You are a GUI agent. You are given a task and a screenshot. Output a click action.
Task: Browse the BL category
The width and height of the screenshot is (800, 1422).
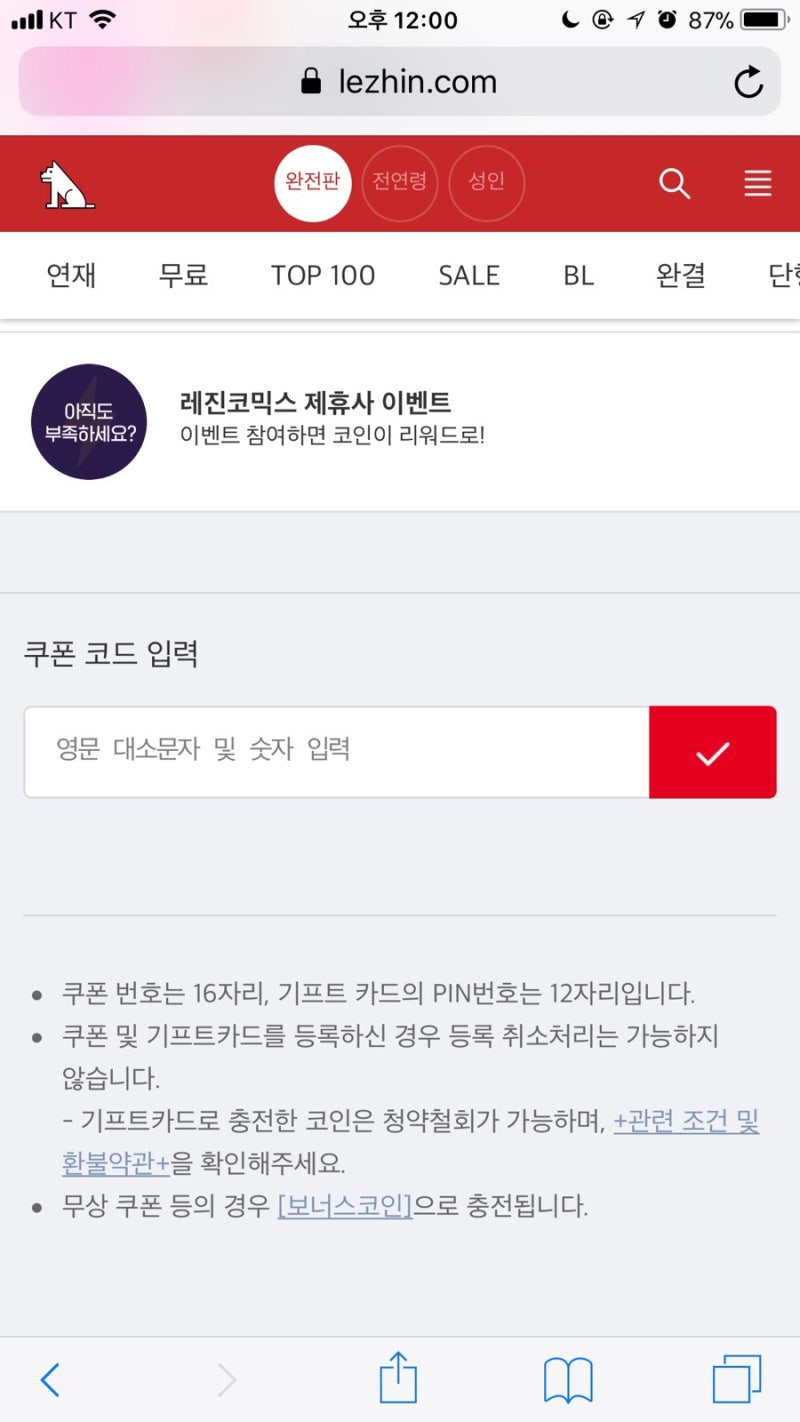coord(578,275)
